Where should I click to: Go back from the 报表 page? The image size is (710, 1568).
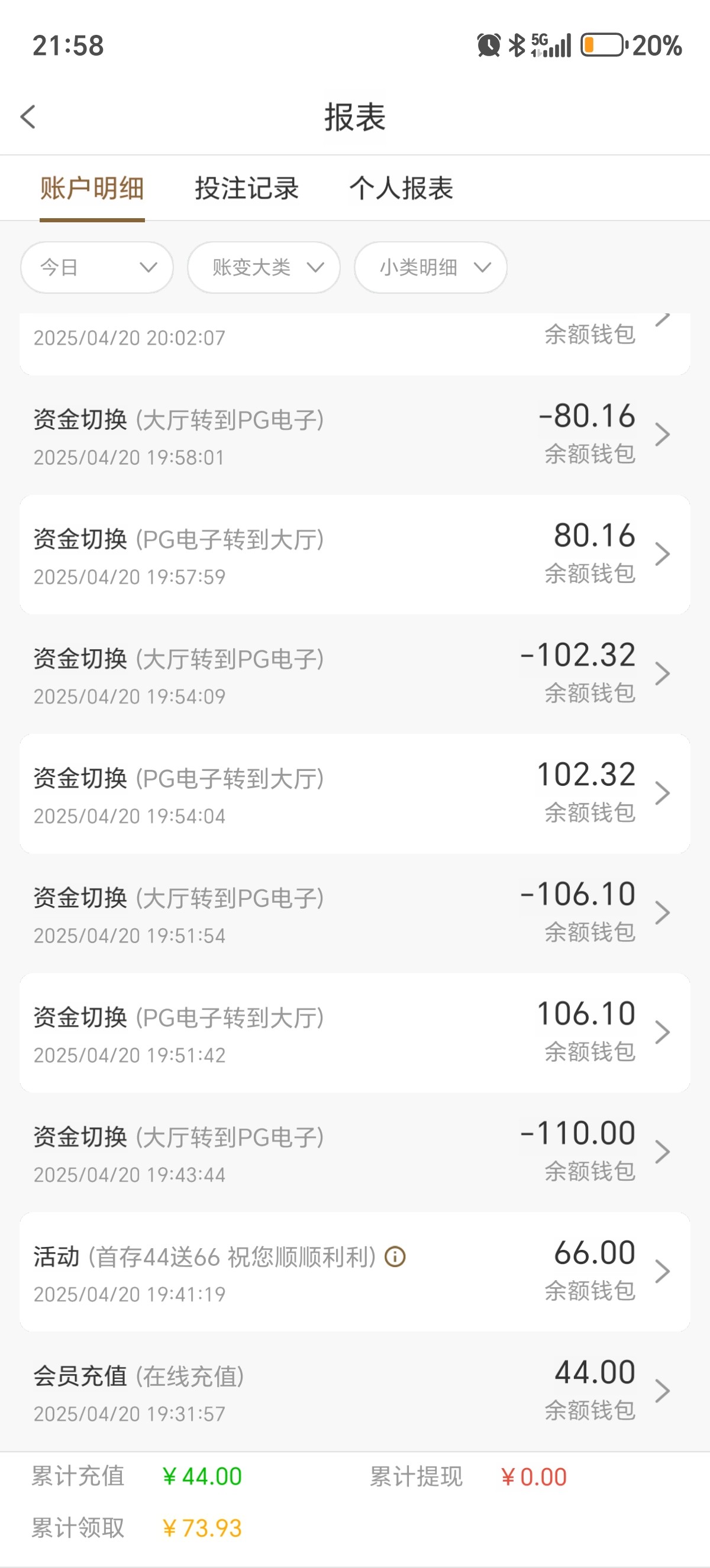(x=28, y=117)
